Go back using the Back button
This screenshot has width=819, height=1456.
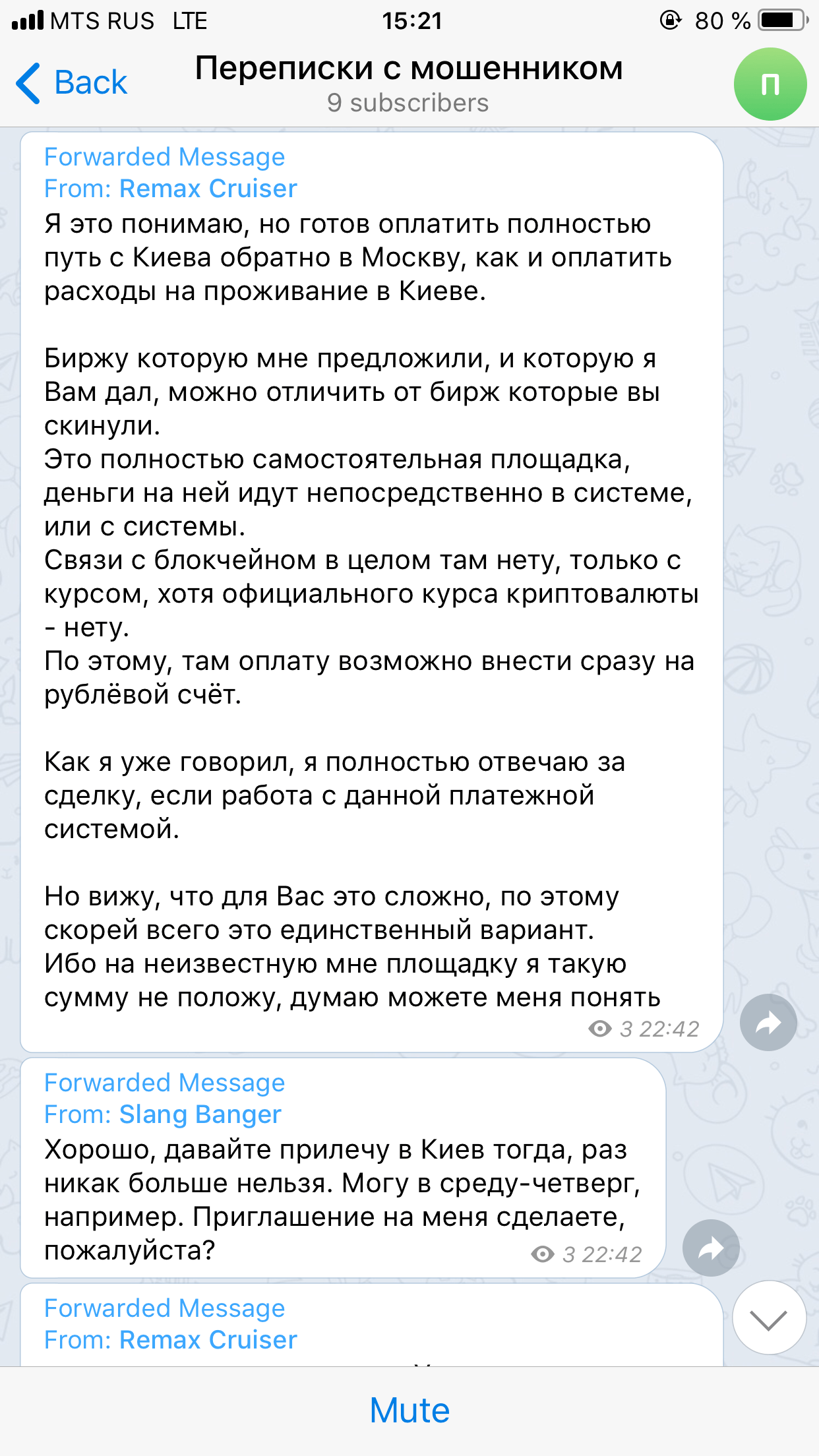point(71,83)
